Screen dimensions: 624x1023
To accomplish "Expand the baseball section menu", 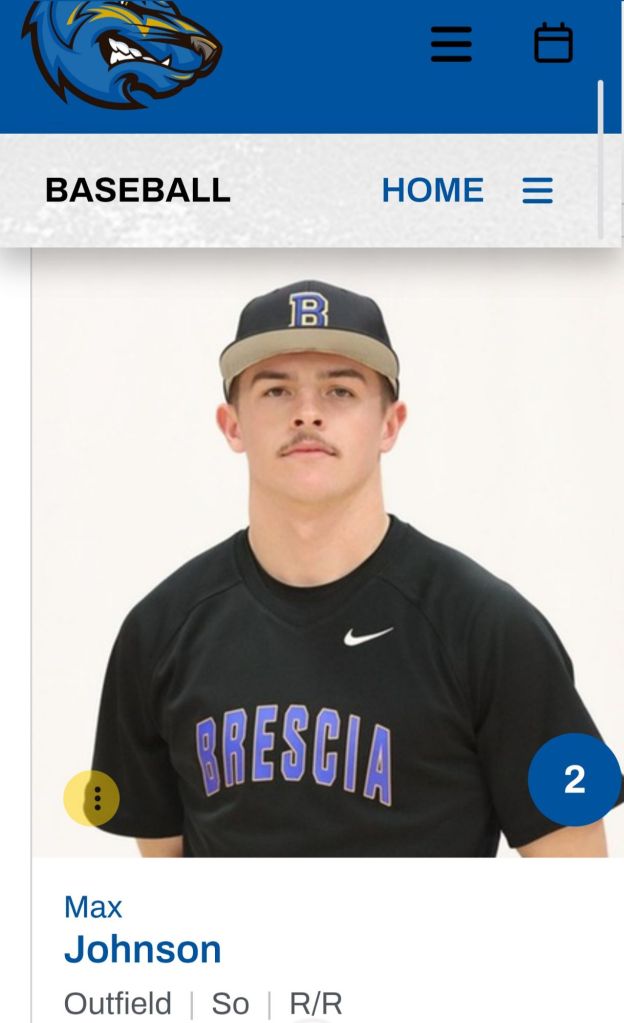I will tap(537, 190).
